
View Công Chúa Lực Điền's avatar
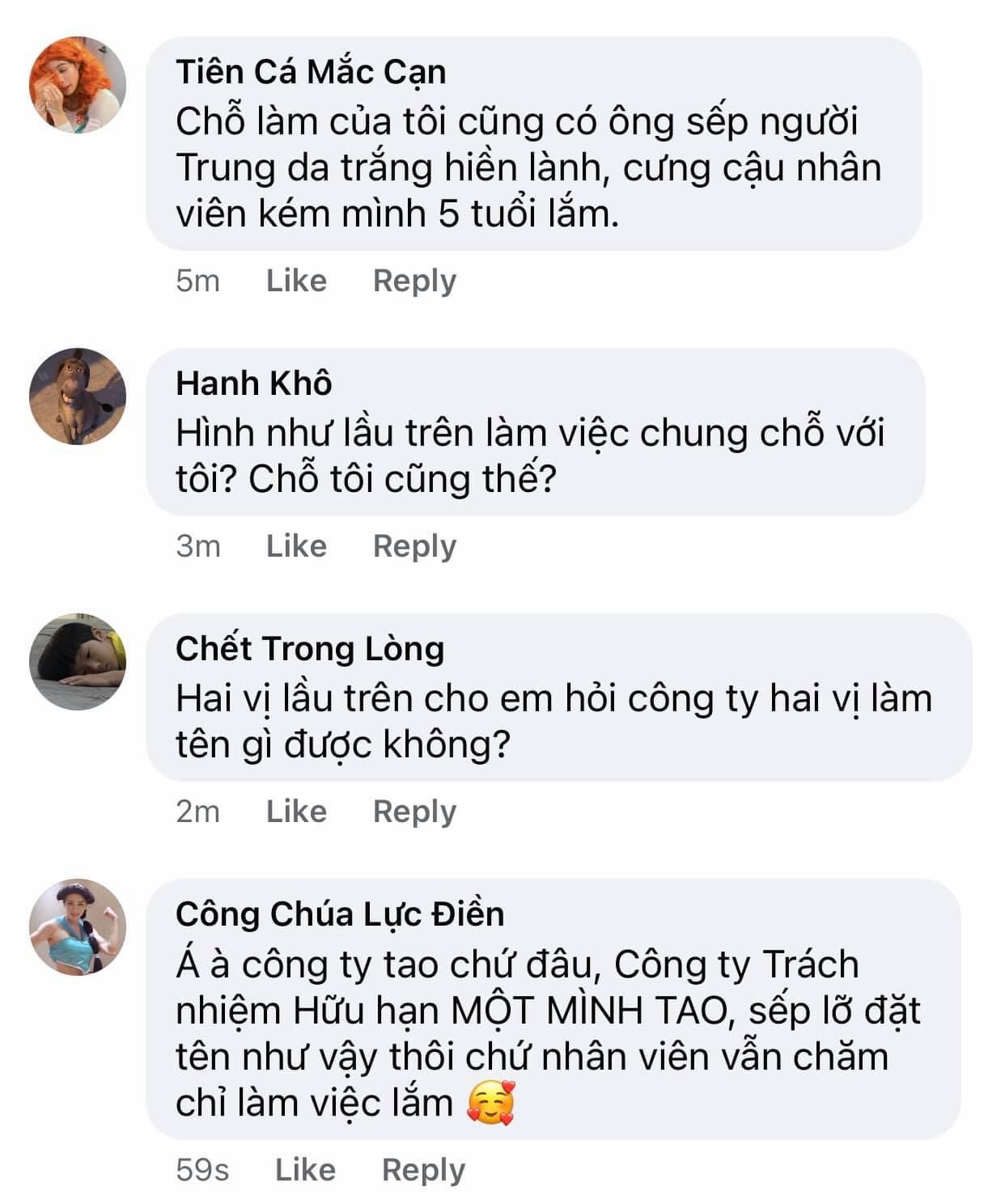78,926
